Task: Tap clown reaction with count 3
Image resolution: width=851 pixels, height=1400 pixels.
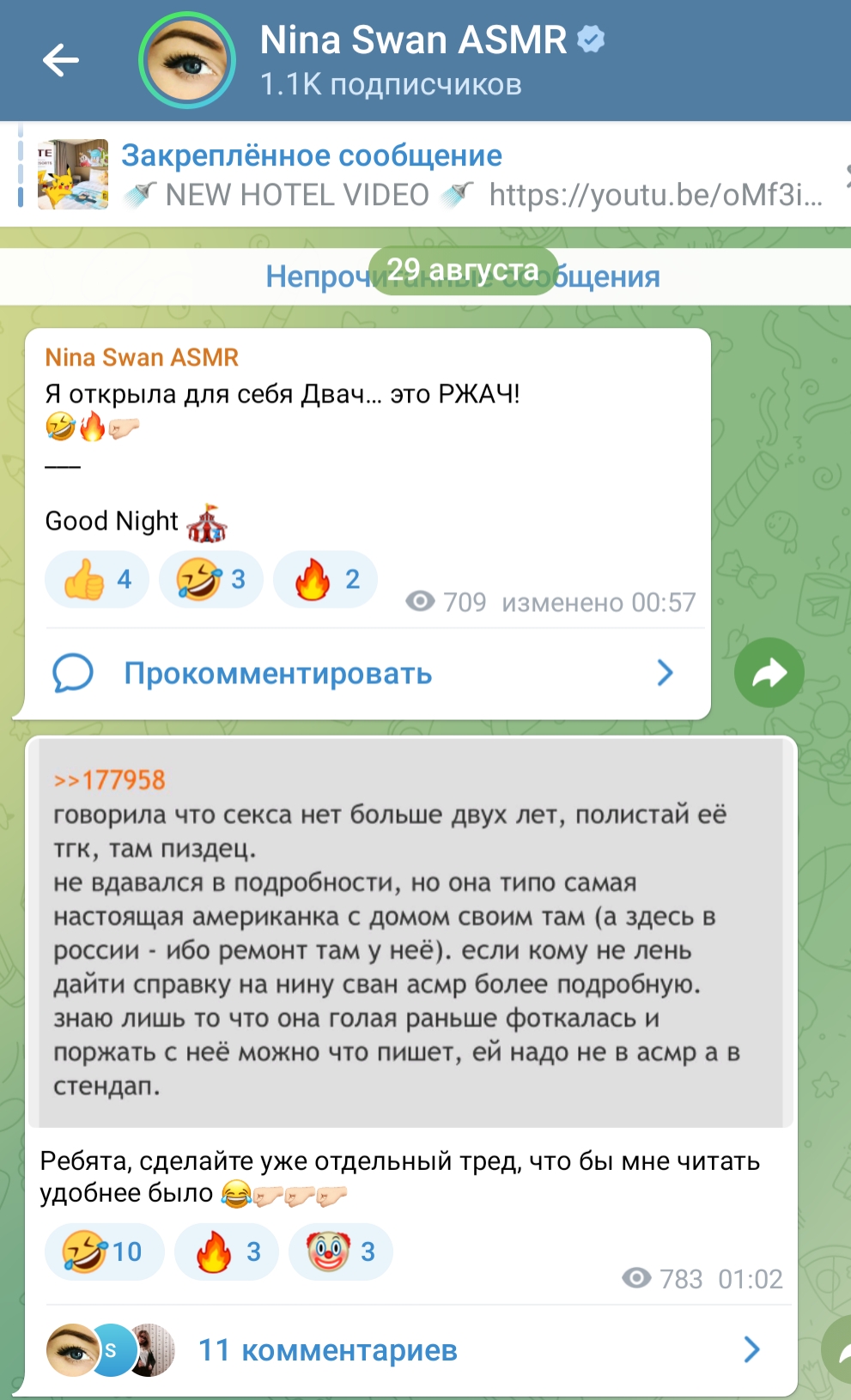Action: (341, 1252)
